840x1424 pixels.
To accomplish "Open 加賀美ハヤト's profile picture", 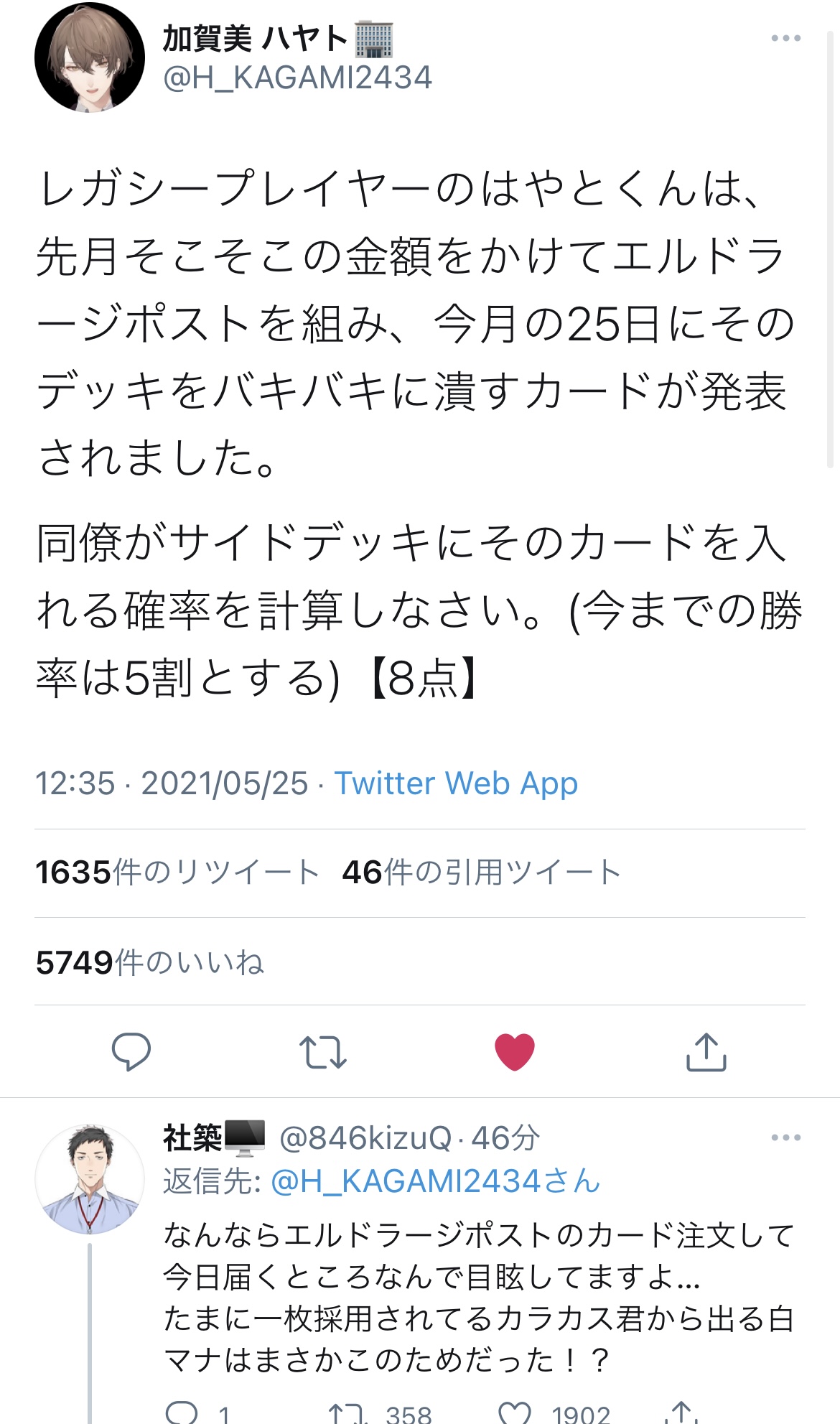I will click(89, 57).
